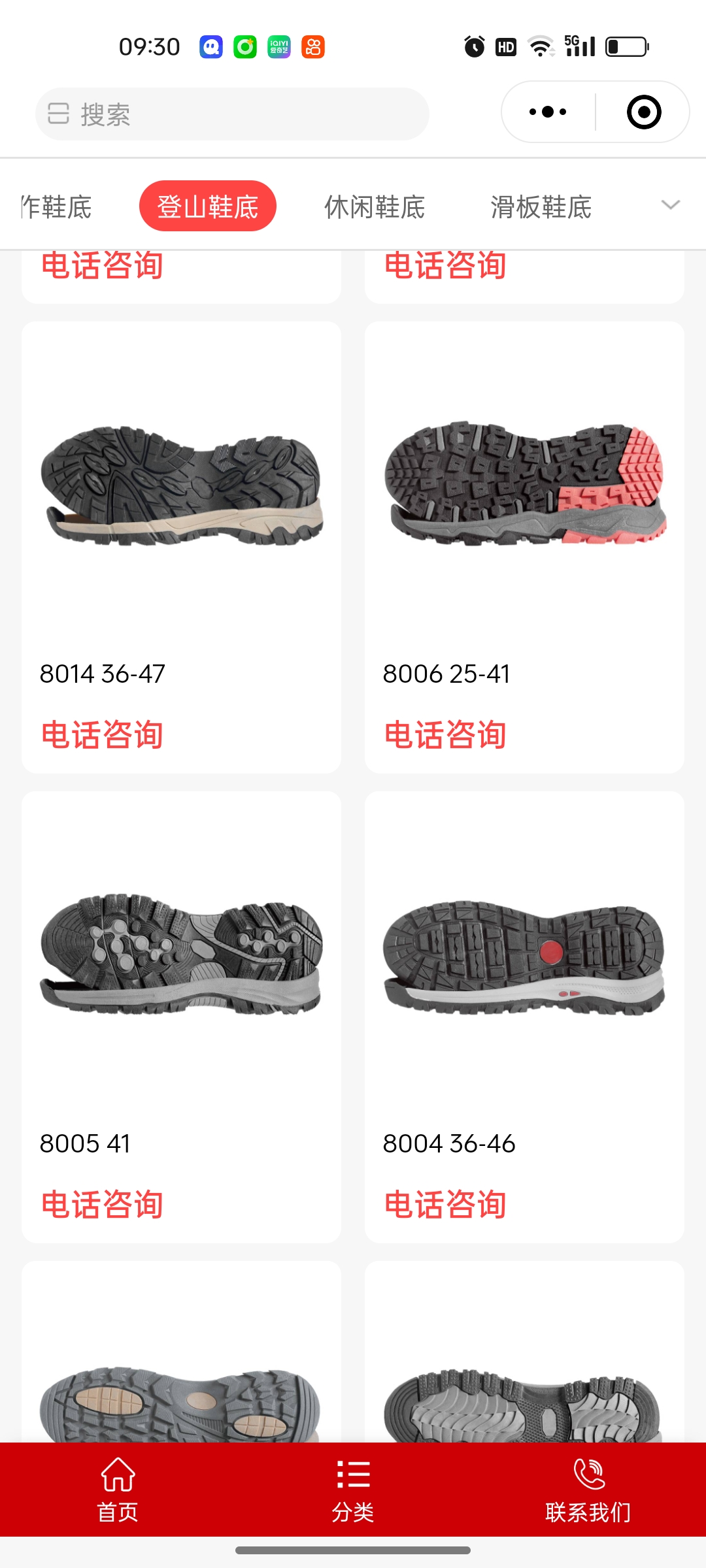Image resolution: width=706 pixels, height=1568 pixels.
Task: Select the 登山鞋底 tab
Action: coord(207,206)
